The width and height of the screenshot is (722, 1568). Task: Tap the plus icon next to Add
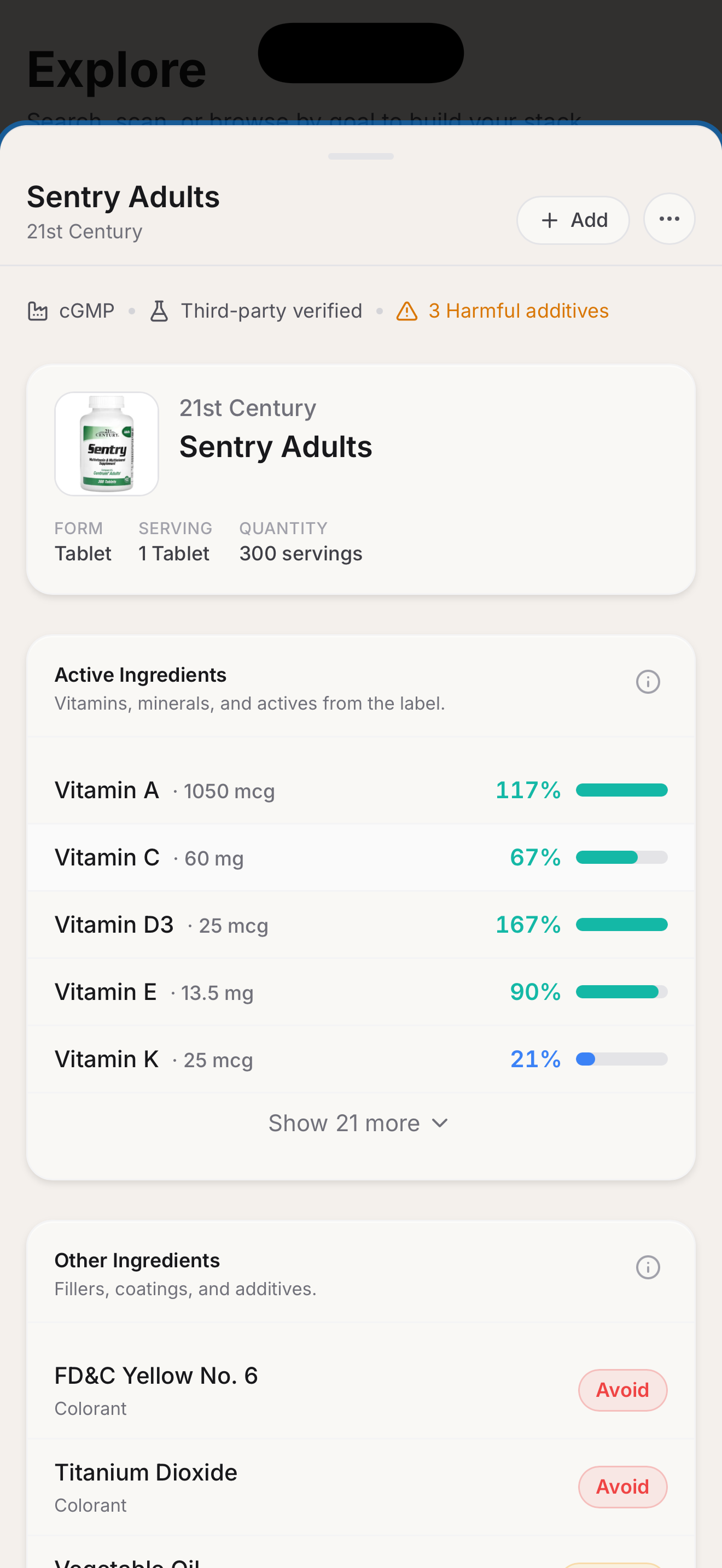click(x=550, y=220)
